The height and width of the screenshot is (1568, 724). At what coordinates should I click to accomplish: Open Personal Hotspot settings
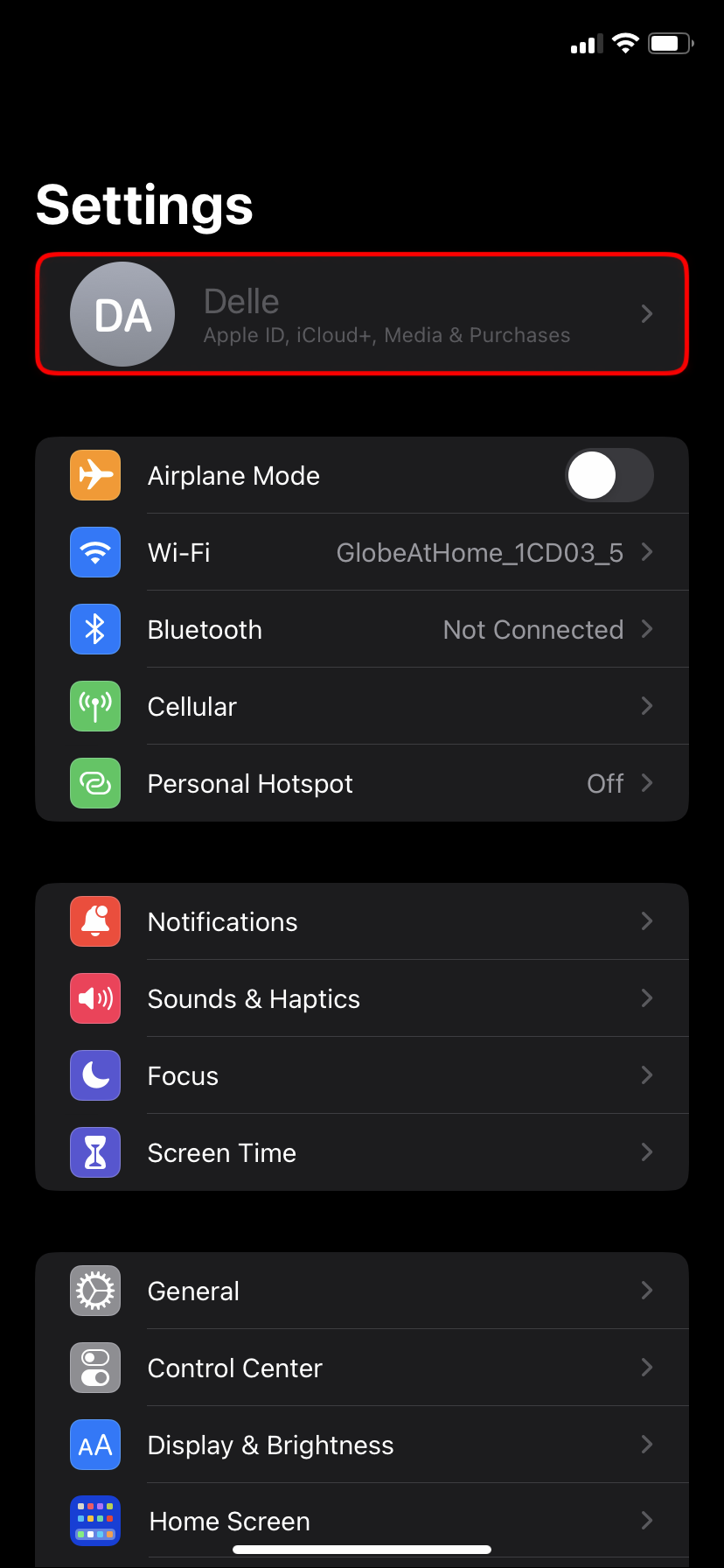[362, 784]
